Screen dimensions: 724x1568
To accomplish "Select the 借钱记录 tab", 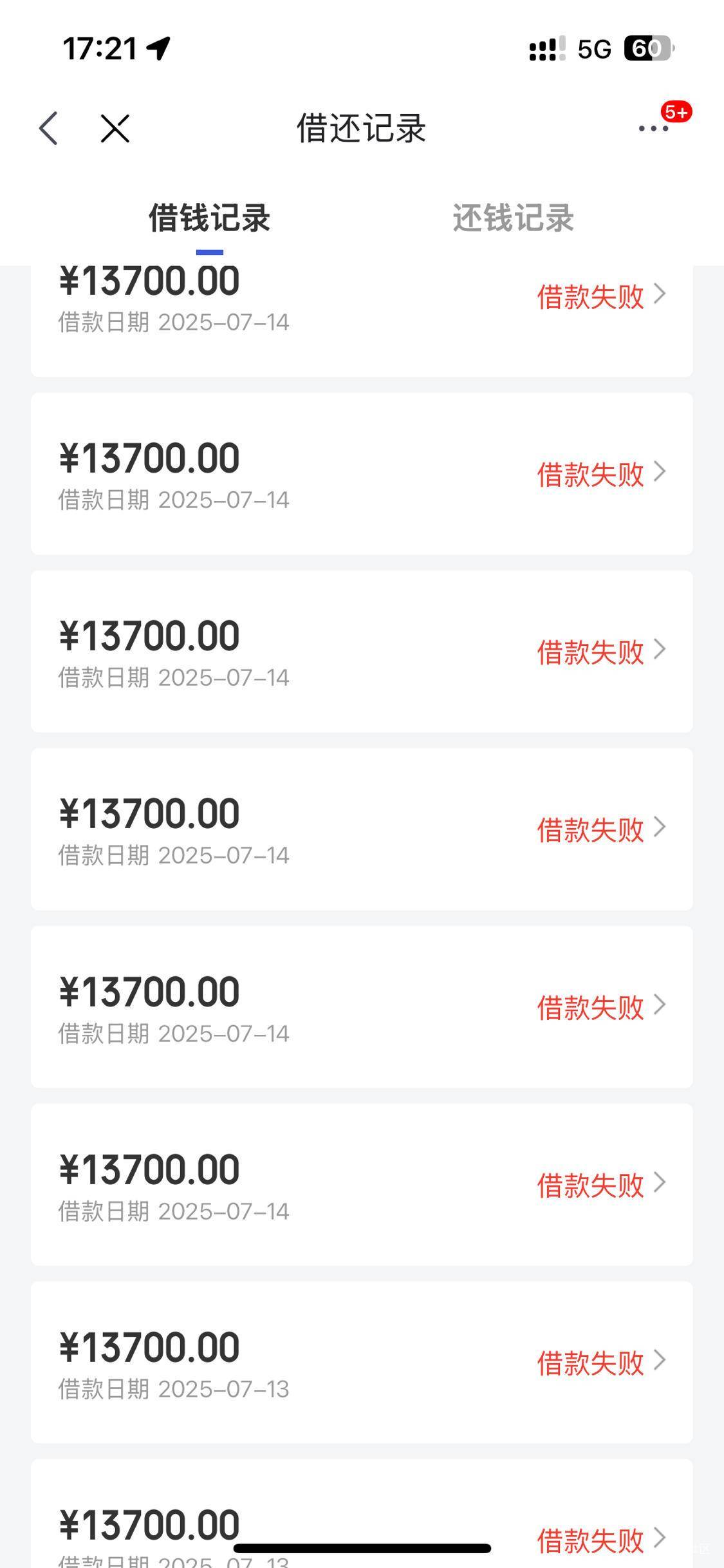I will [x=210, y=218].
